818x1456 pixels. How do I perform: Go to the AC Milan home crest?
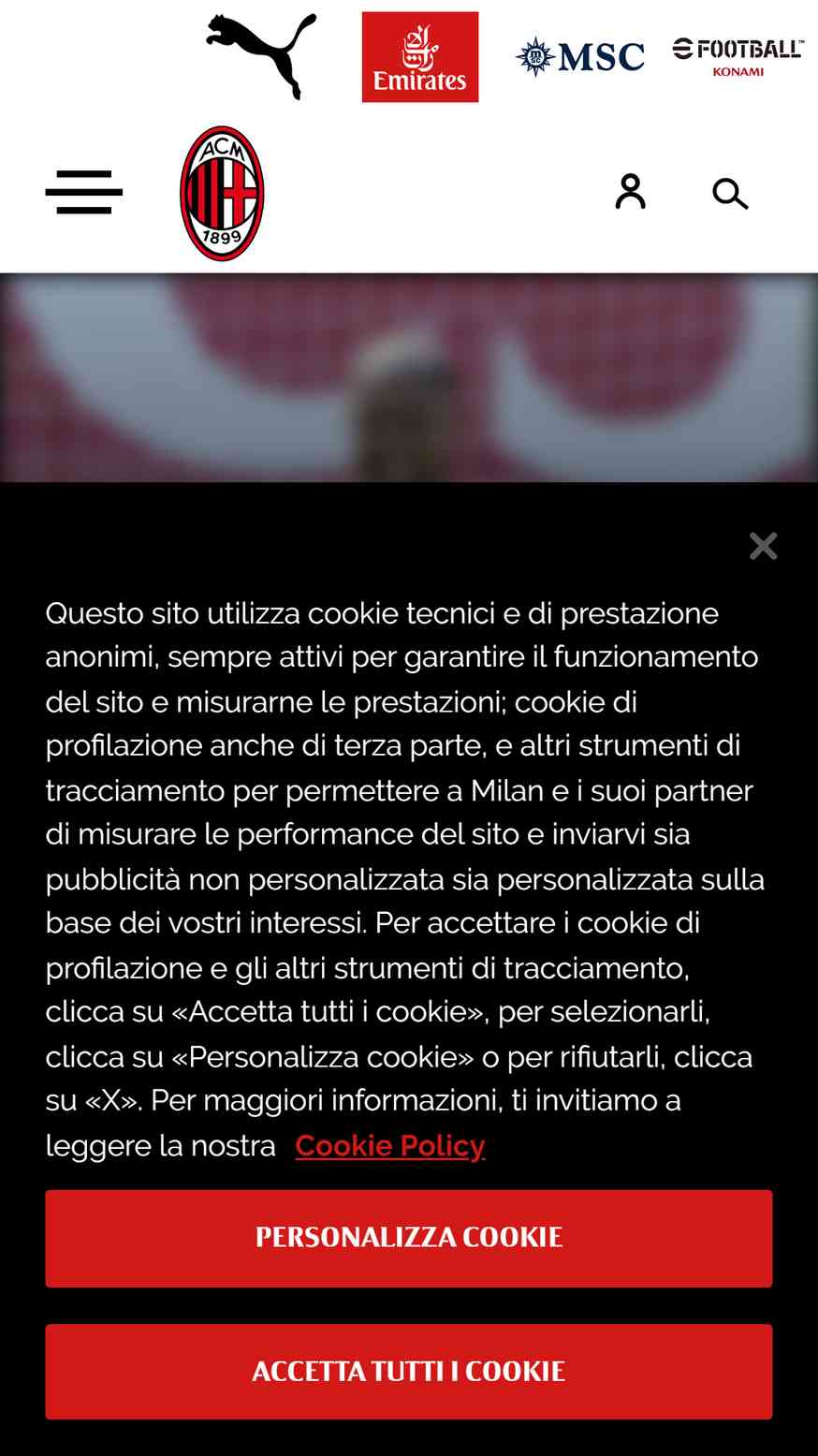(222, 194)
